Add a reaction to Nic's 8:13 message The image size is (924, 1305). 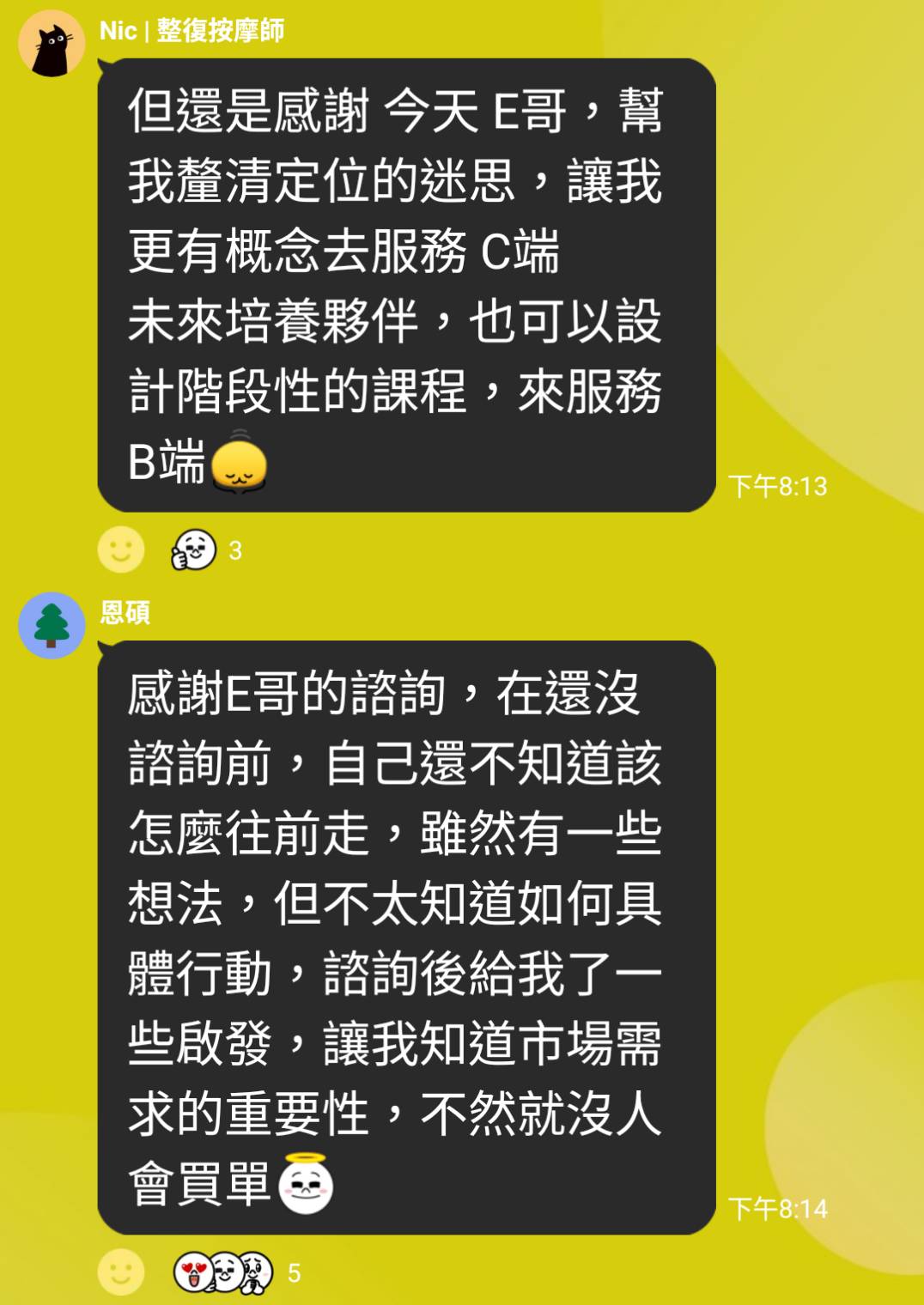coord(121,549)
